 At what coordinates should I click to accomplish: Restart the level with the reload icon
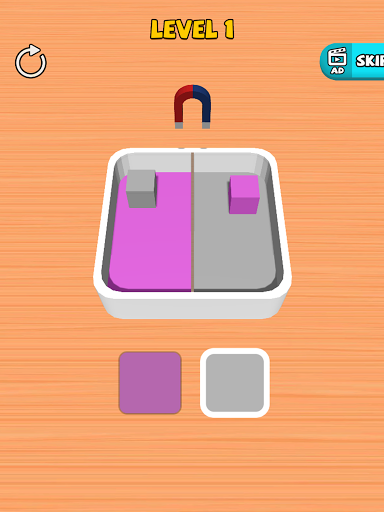point(31,61)
